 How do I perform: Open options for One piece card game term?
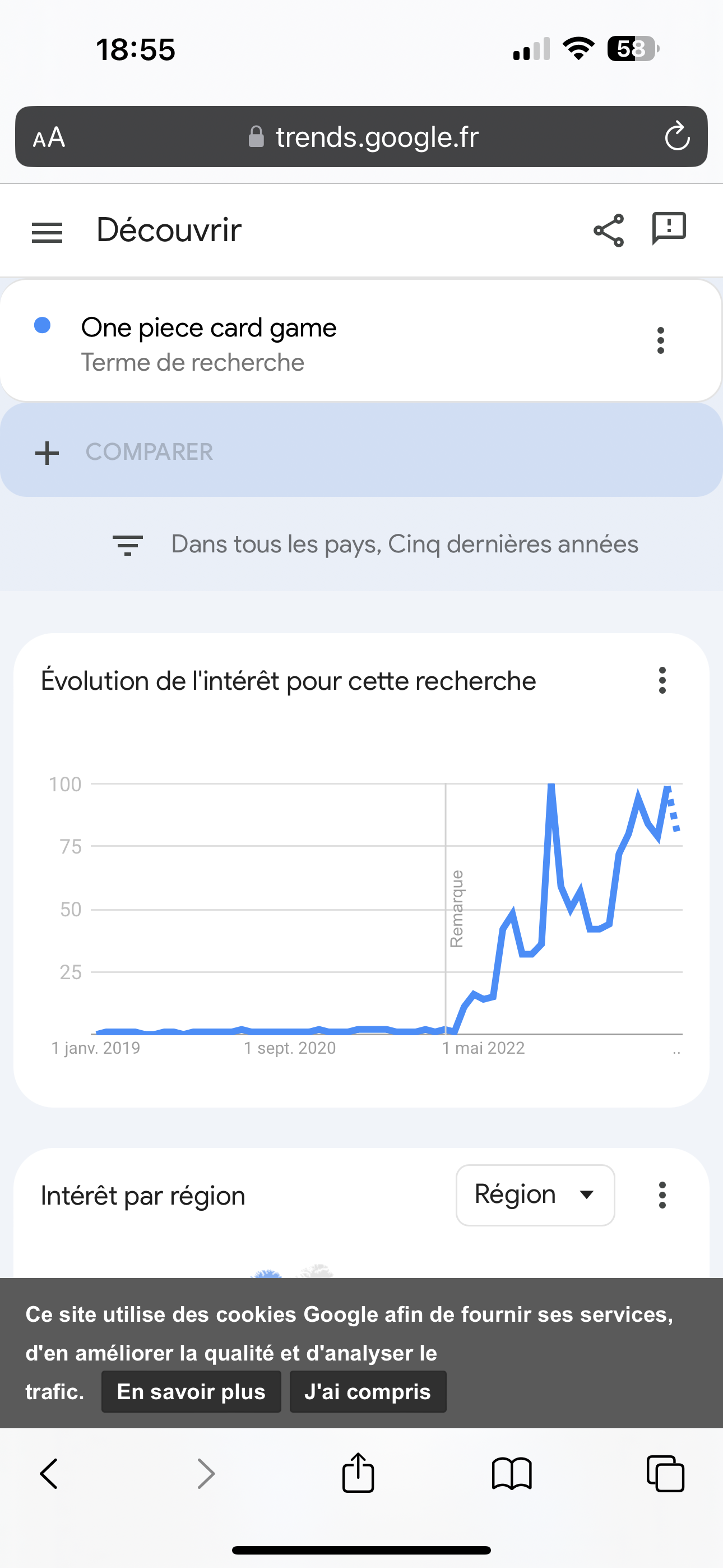coord(660,341)
